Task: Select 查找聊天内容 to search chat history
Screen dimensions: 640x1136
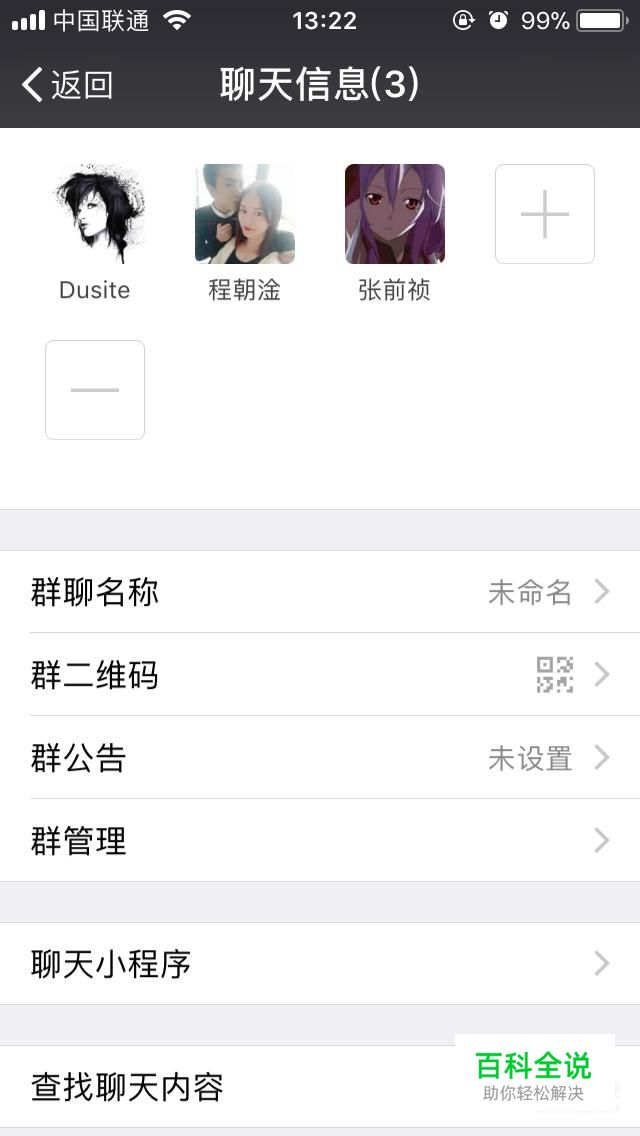Action: (240, 1087)
